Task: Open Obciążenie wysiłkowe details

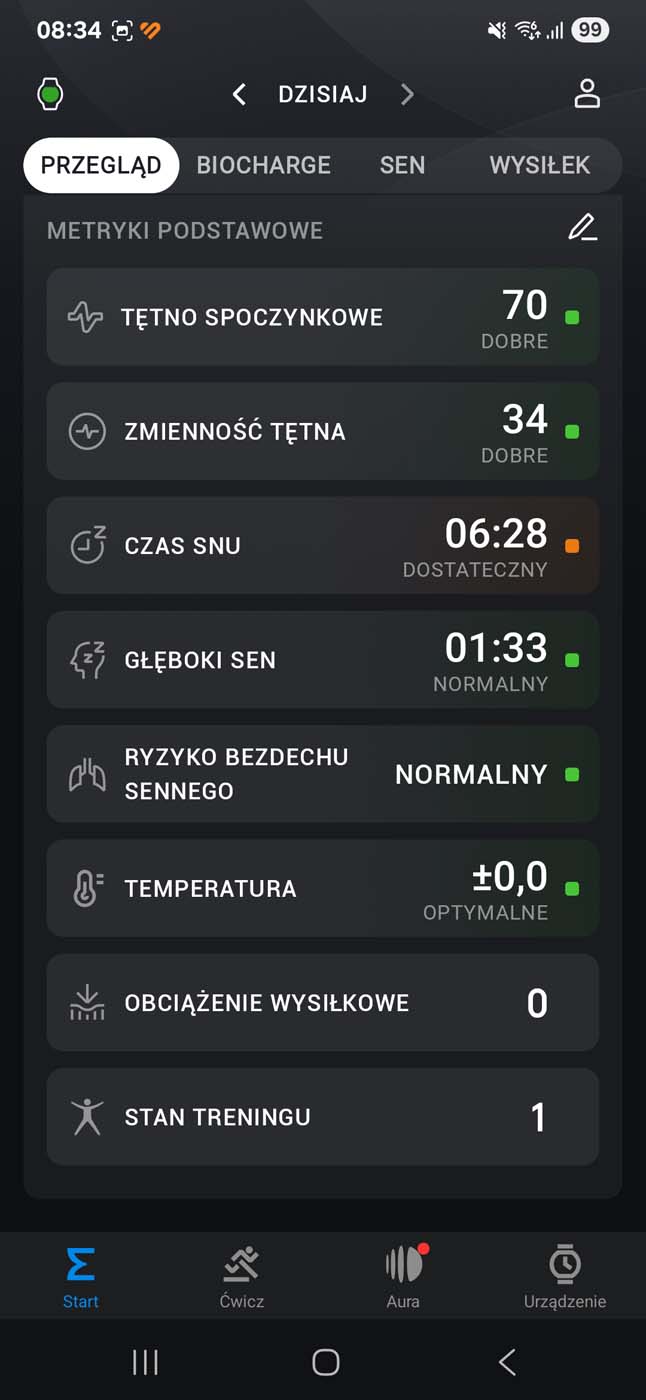Action: coord(322,1002)
